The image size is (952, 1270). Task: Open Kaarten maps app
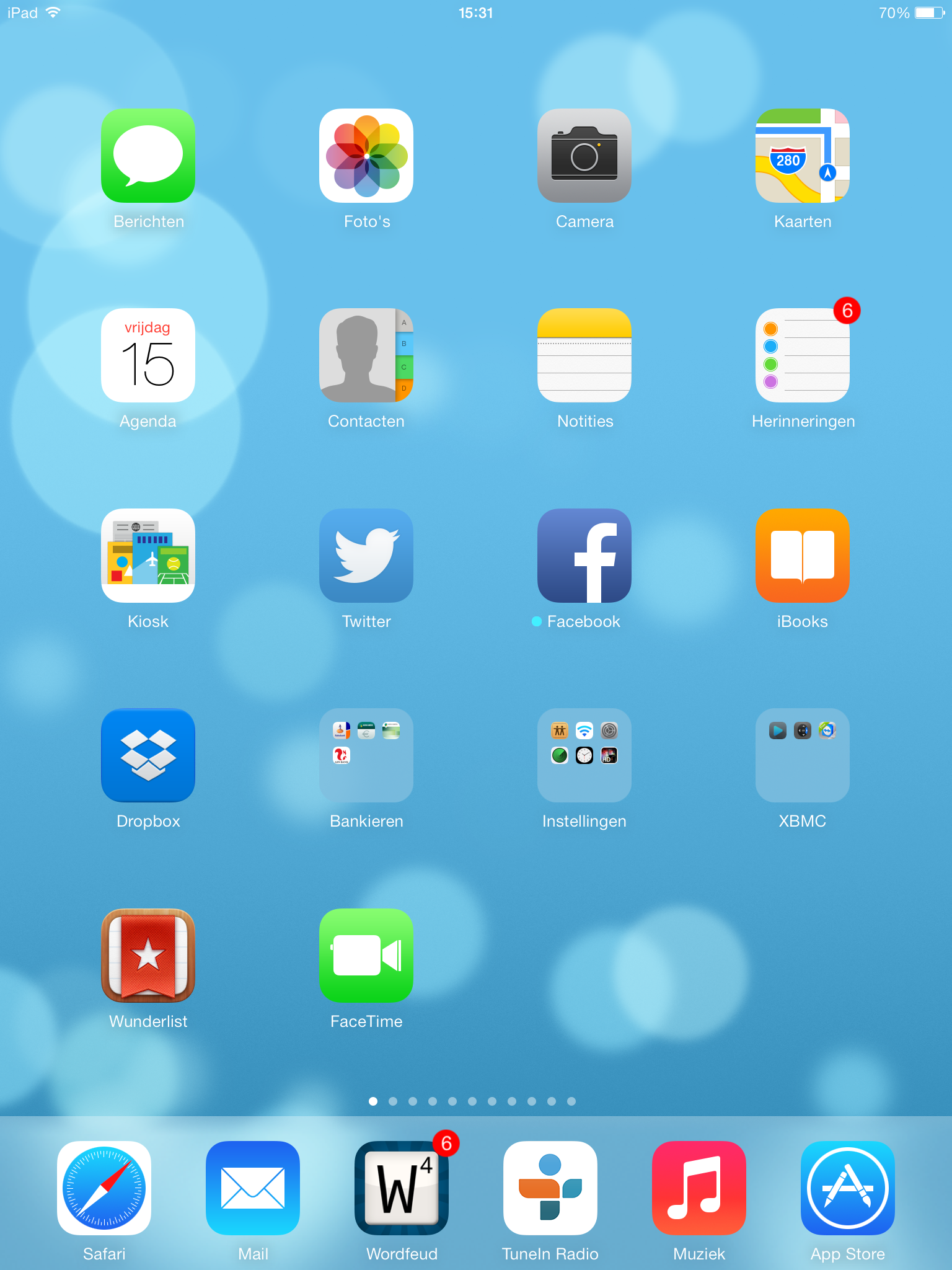click(803, 156)
